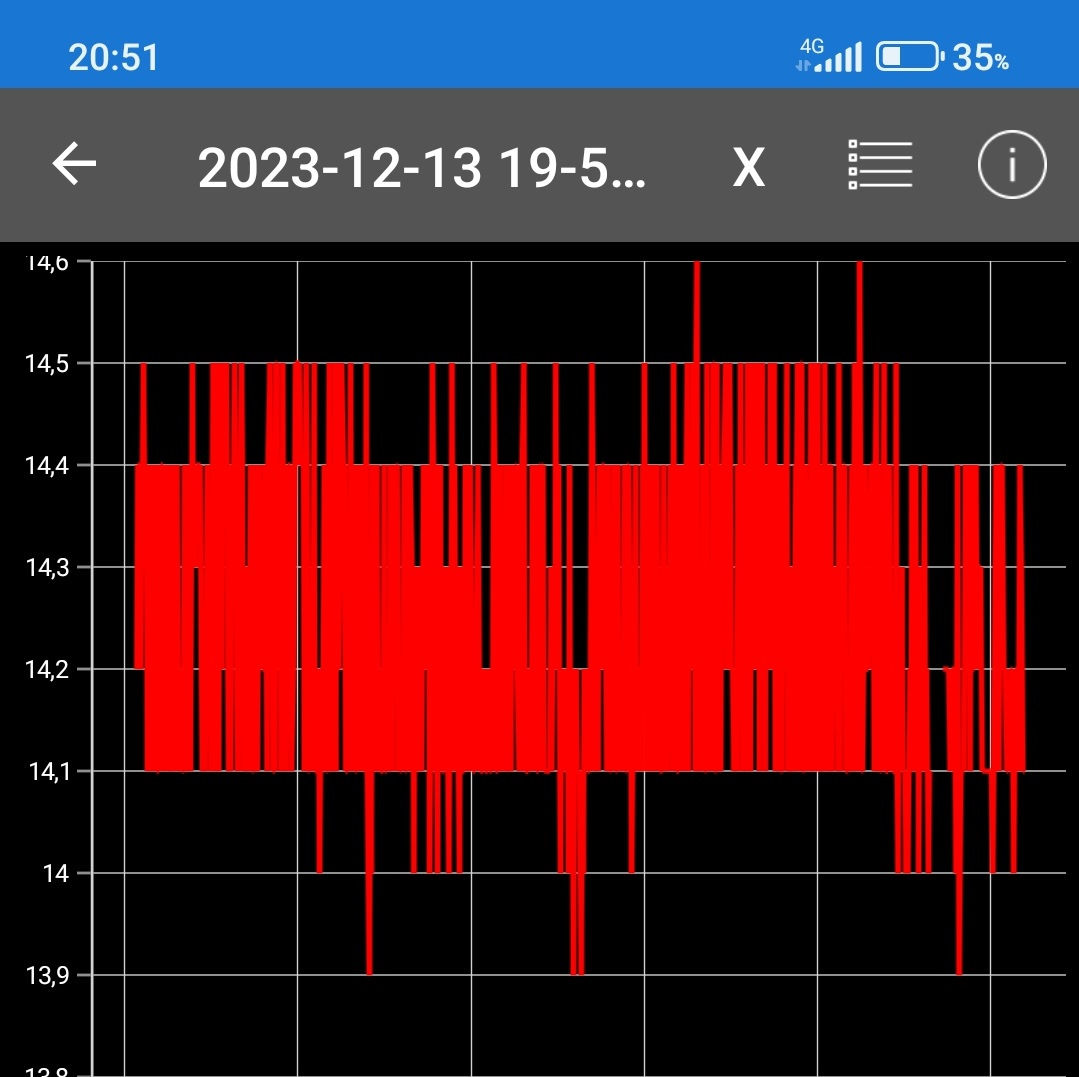Open the info icon
This screenshot has width=1079, height=1077.
[1011, 165]
